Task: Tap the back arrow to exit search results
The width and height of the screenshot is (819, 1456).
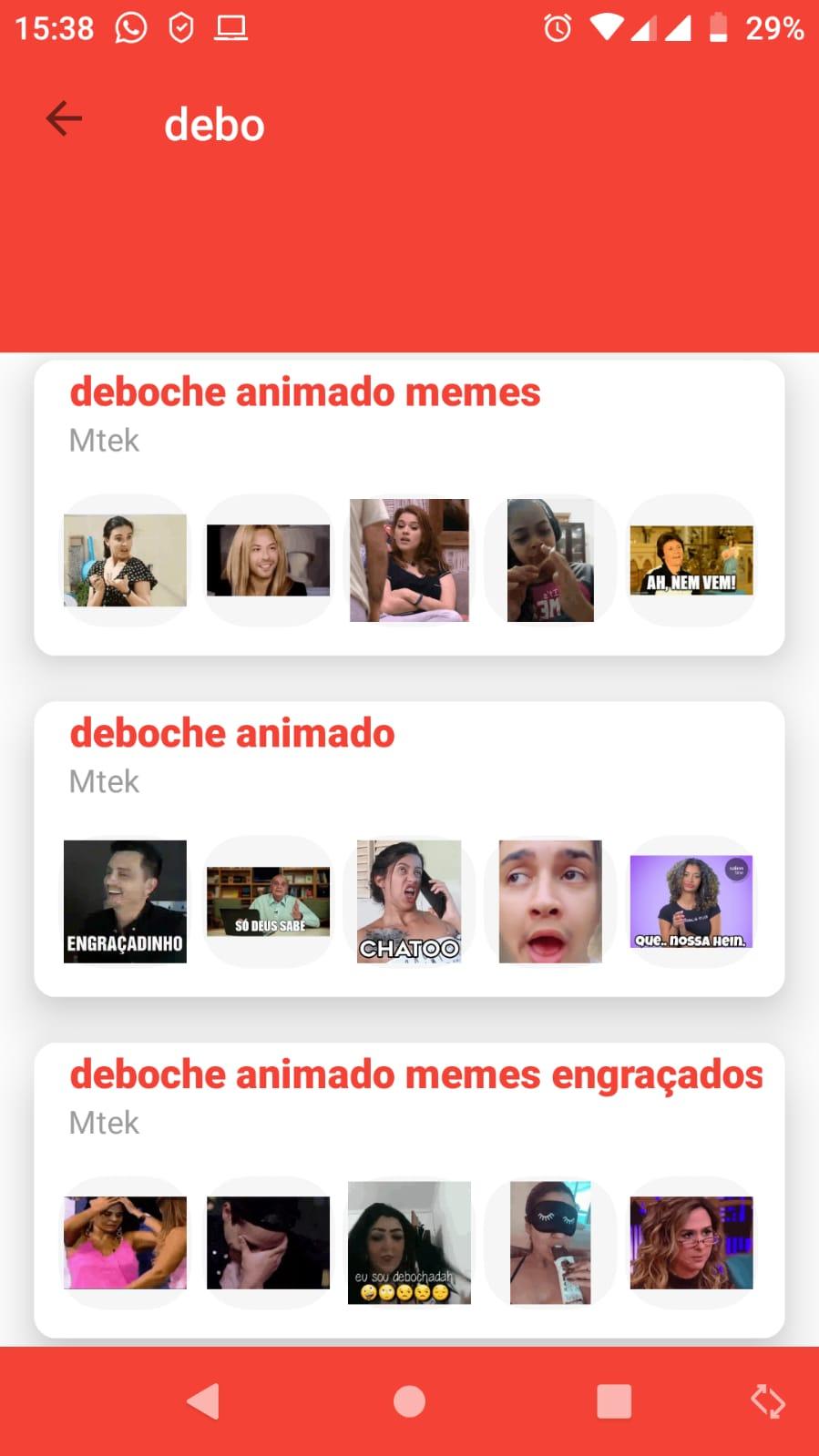Action: coord(63,118)
